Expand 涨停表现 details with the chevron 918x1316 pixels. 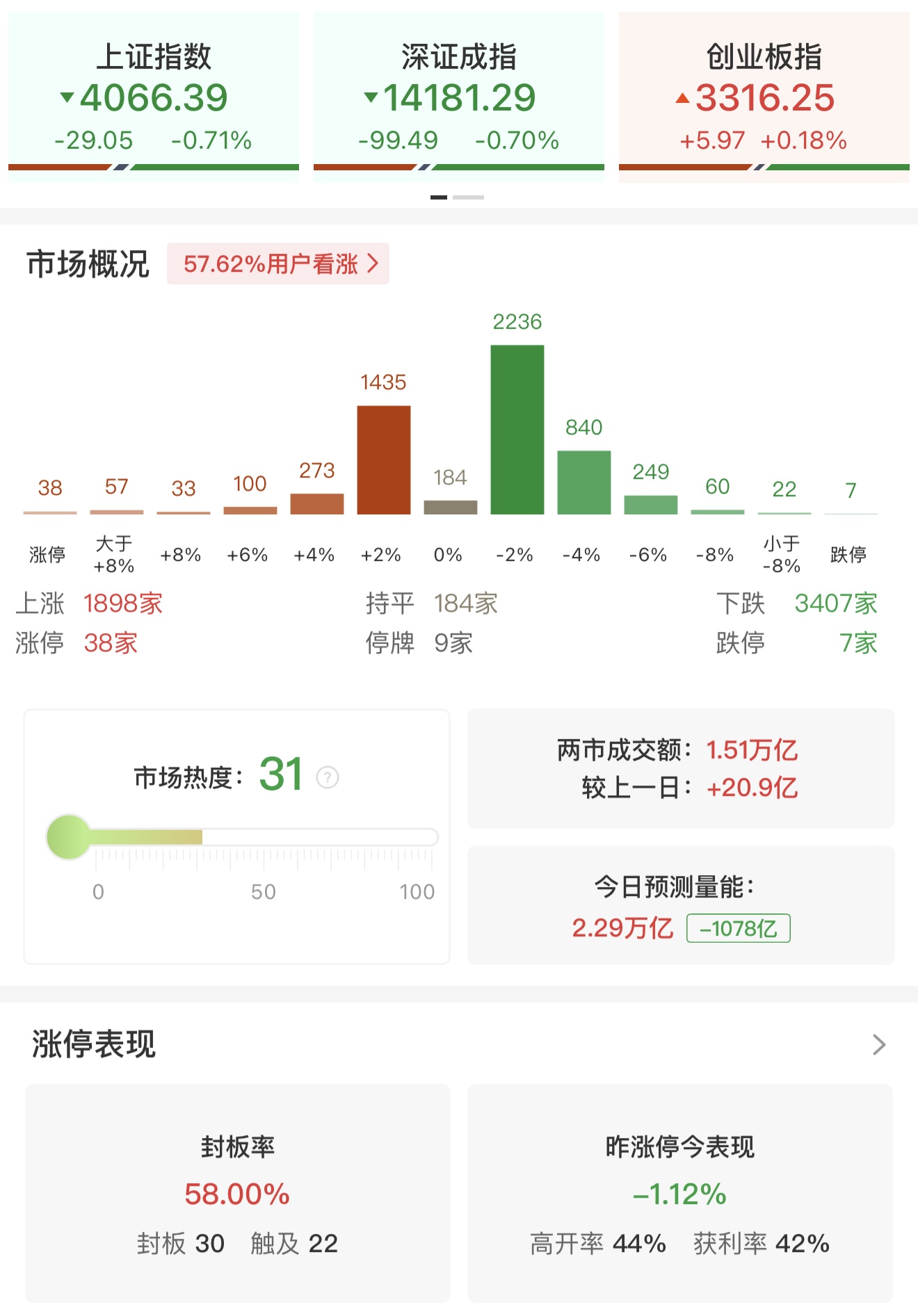pyautogui.click(x=879, y=1044)
